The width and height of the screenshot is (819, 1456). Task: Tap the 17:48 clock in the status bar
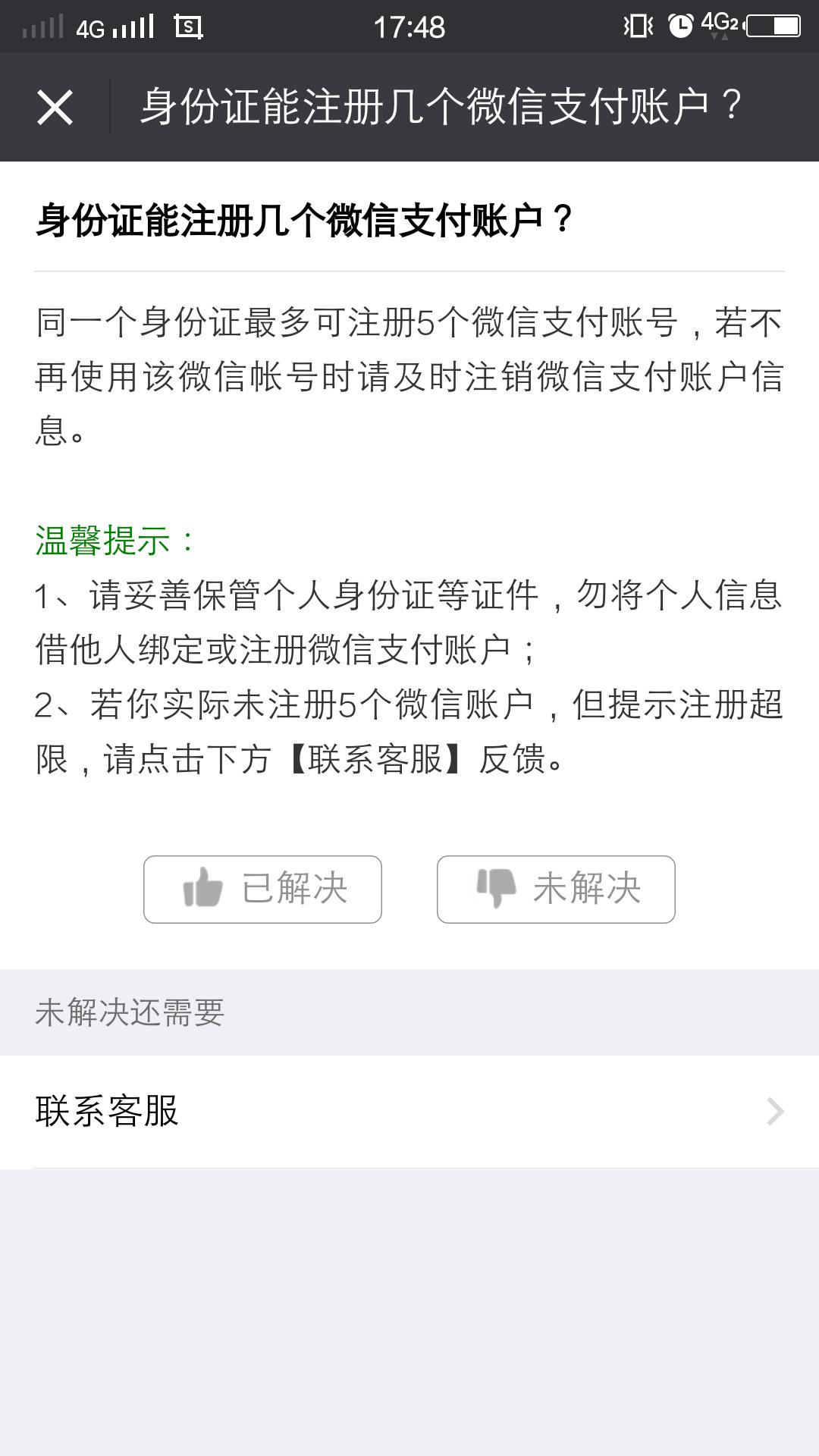409,27
